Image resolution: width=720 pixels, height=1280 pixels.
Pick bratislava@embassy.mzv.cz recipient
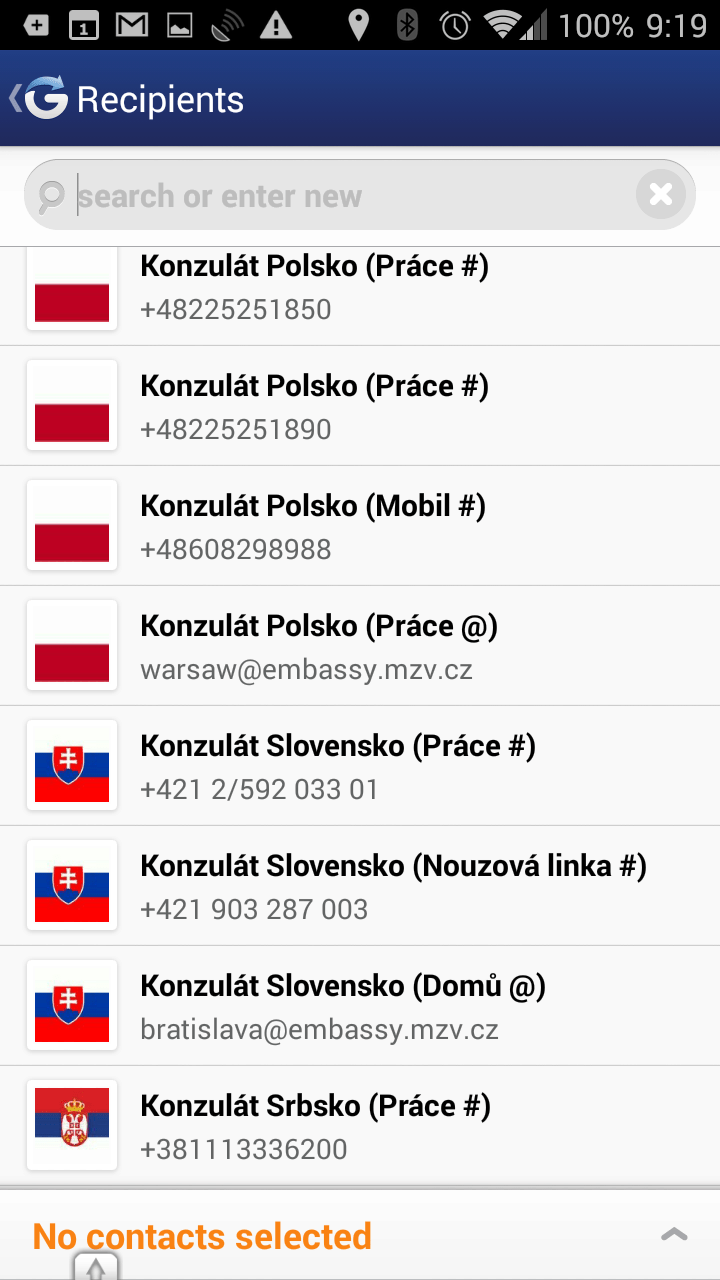[x=360, y=1006]
